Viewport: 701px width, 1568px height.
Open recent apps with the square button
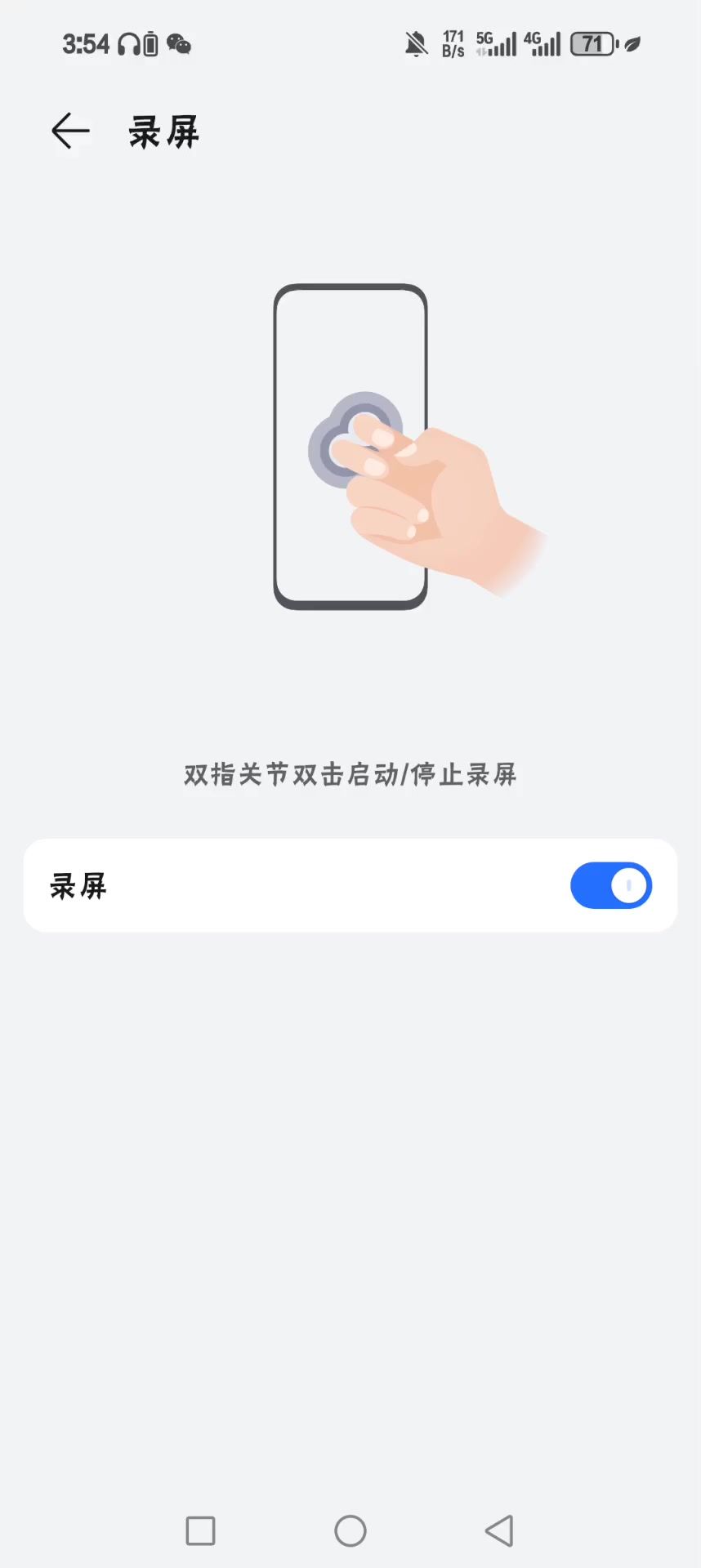200,1530
